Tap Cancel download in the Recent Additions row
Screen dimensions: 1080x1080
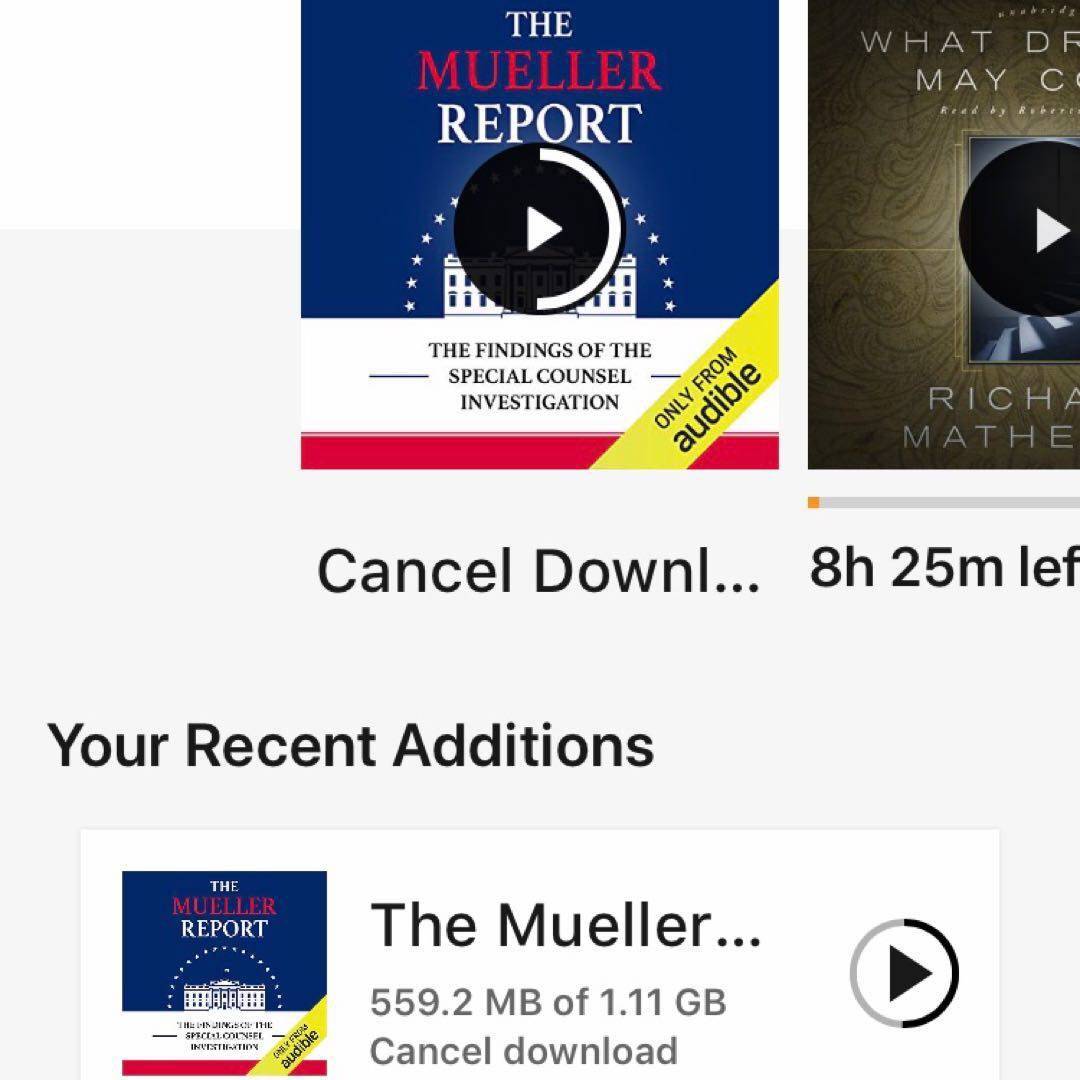(523, 1051)
